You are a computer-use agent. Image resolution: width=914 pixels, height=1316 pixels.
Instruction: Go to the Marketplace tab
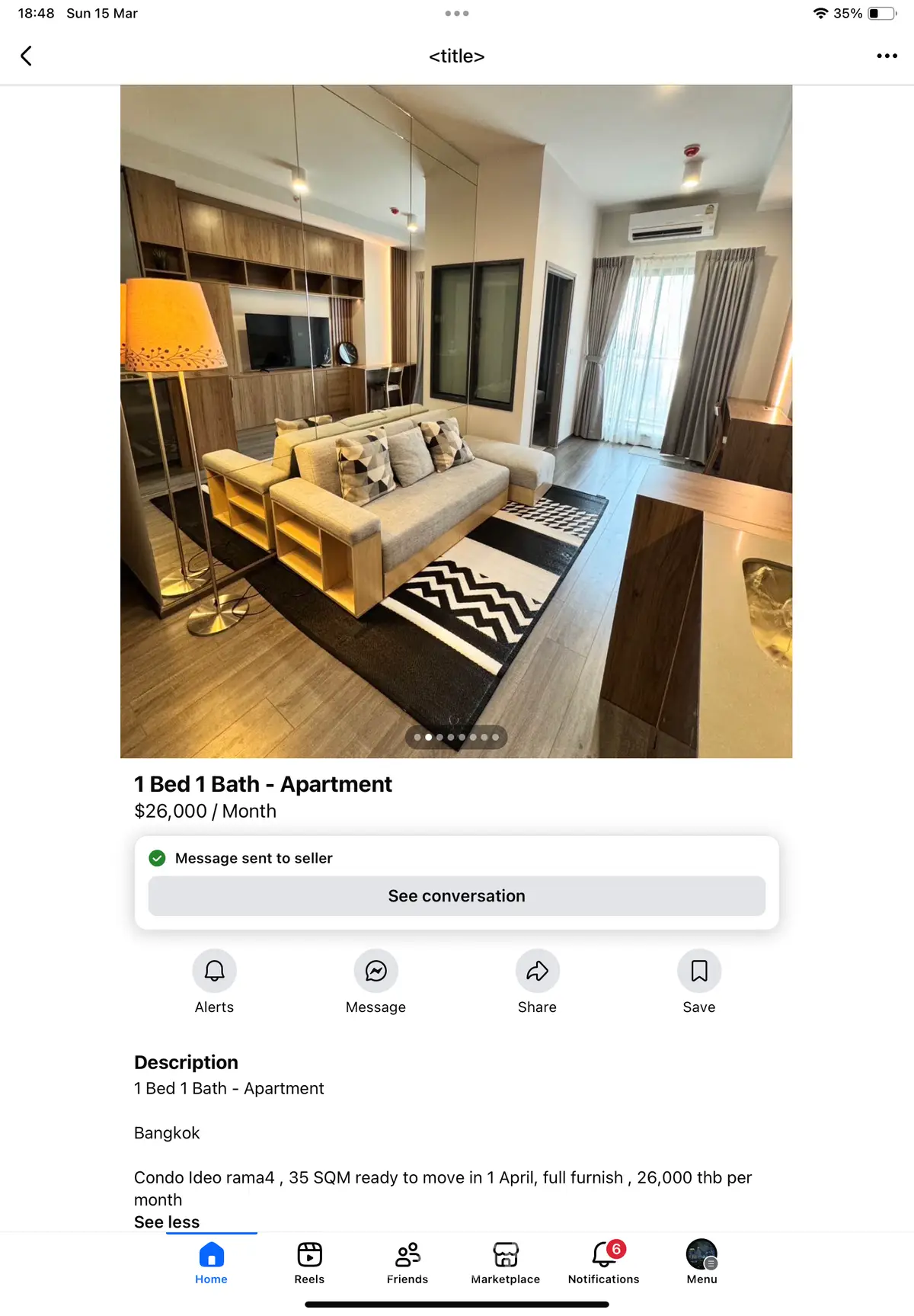(505, 1263)
